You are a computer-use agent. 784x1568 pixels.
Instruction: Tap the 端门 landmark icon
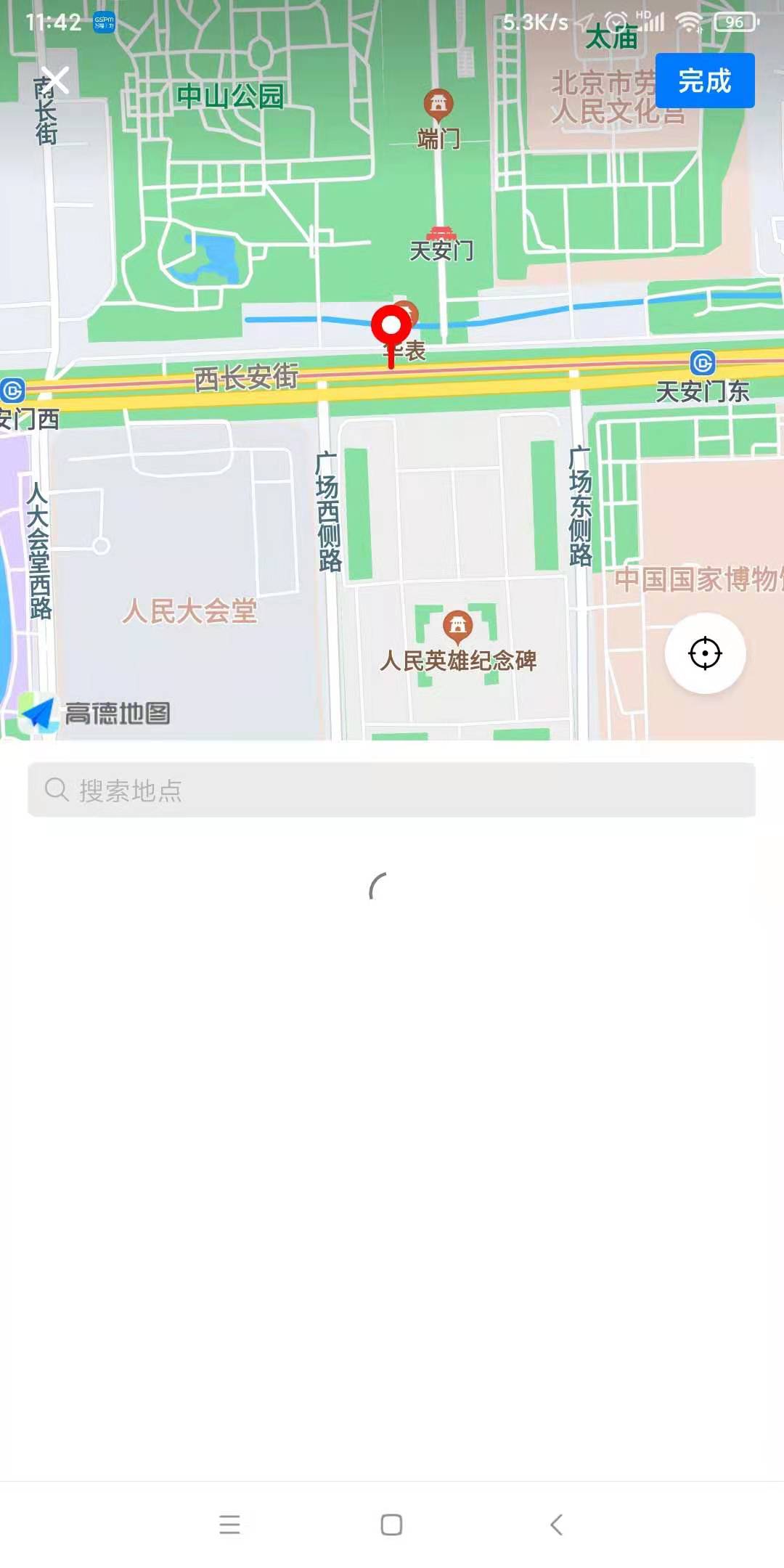tap(438, 104)
